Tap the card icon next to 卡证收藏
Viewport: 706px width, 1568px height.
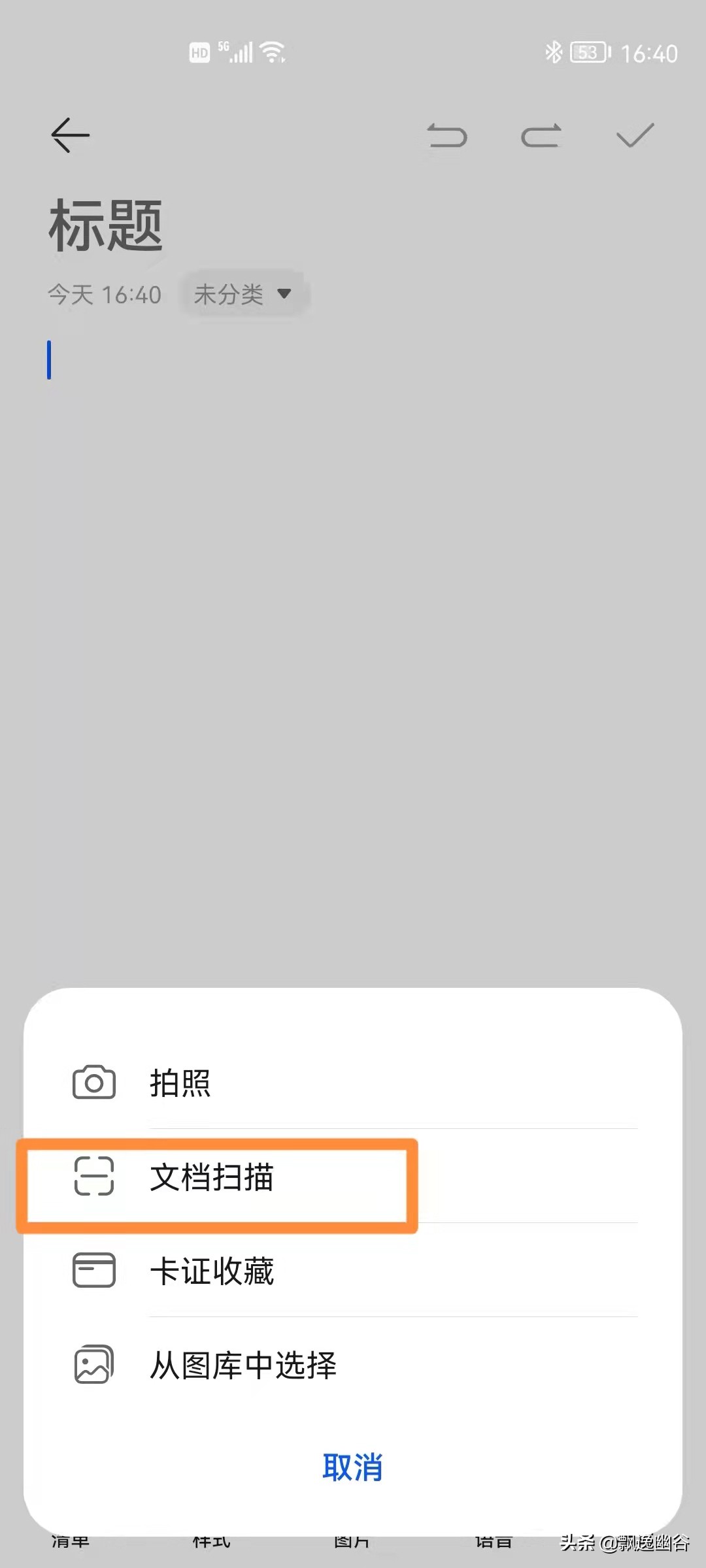coord(93,1269)
